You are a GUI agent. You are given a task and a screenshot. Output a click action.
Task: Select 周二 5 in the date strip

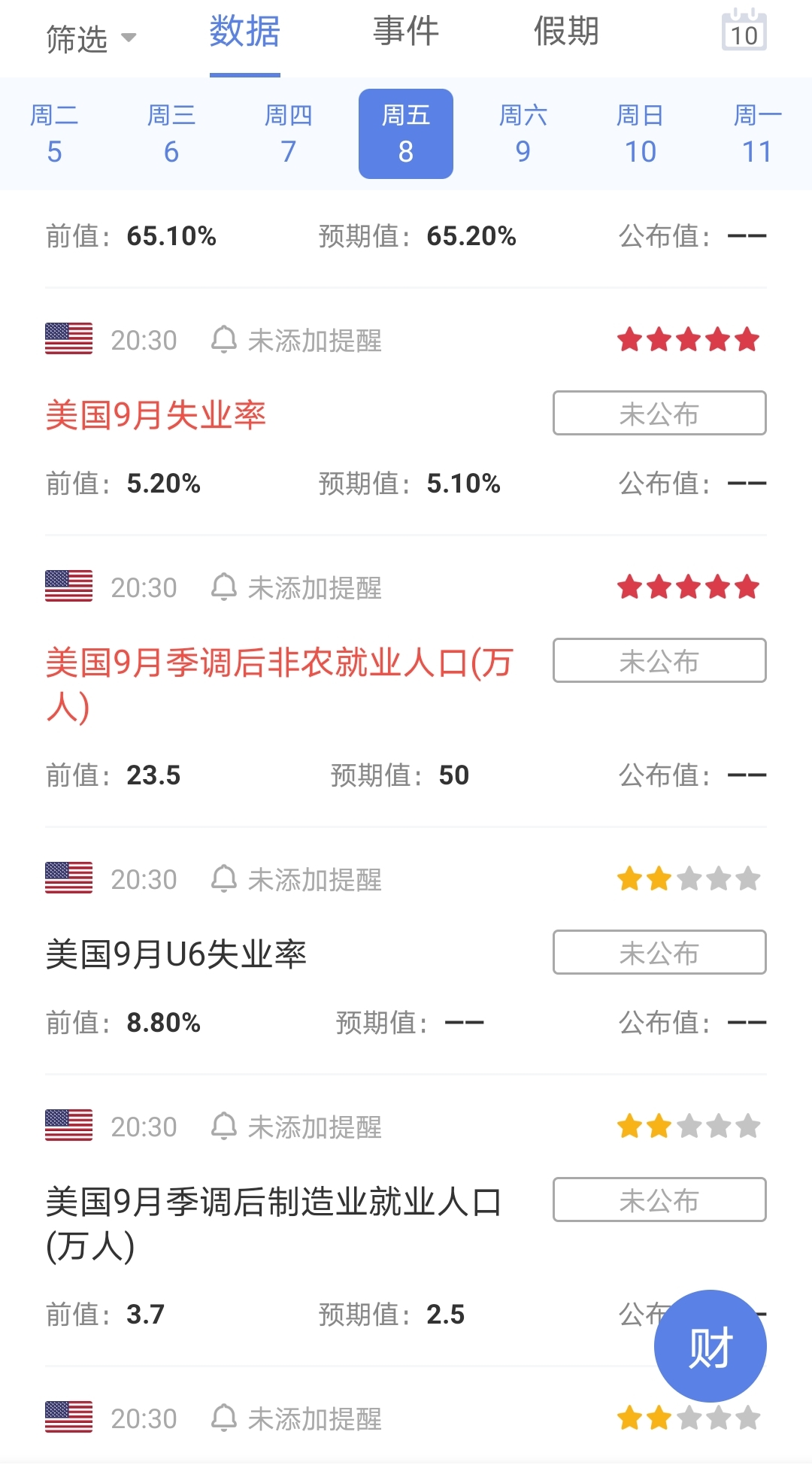pos(54,134)
